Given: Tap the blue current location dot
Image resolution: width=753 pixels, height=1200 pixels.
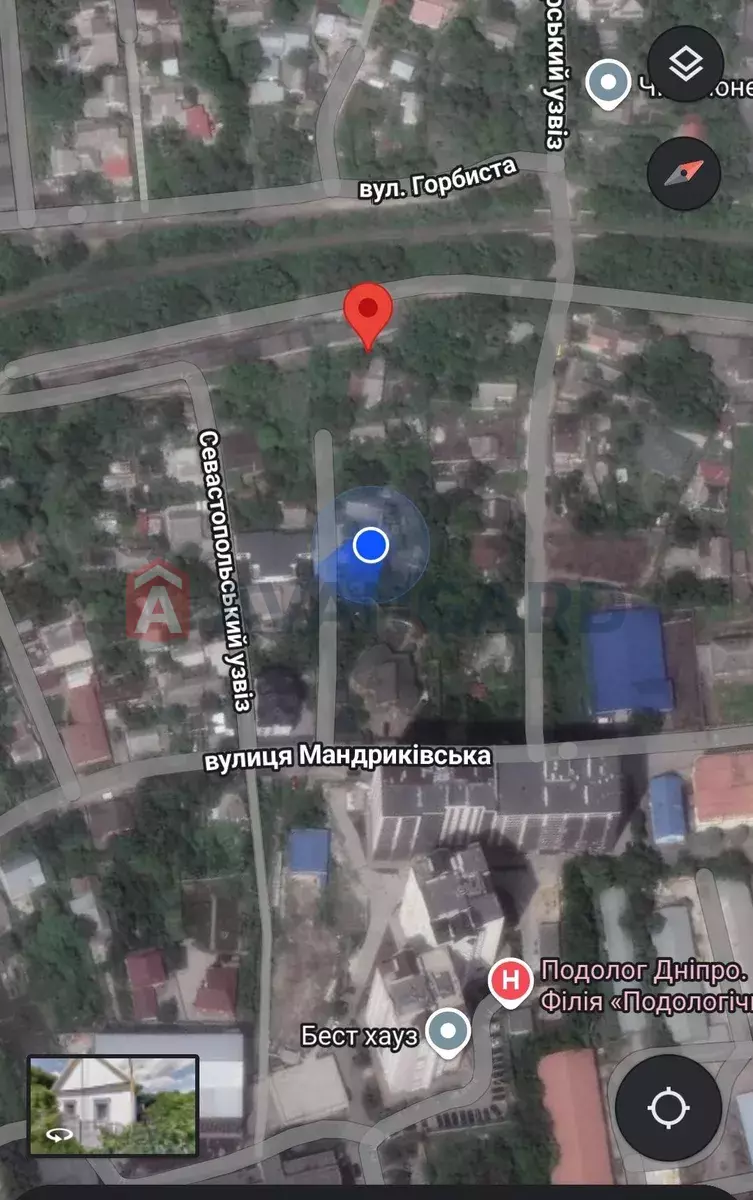Looking at the screenshot, I should click(370, 545).
